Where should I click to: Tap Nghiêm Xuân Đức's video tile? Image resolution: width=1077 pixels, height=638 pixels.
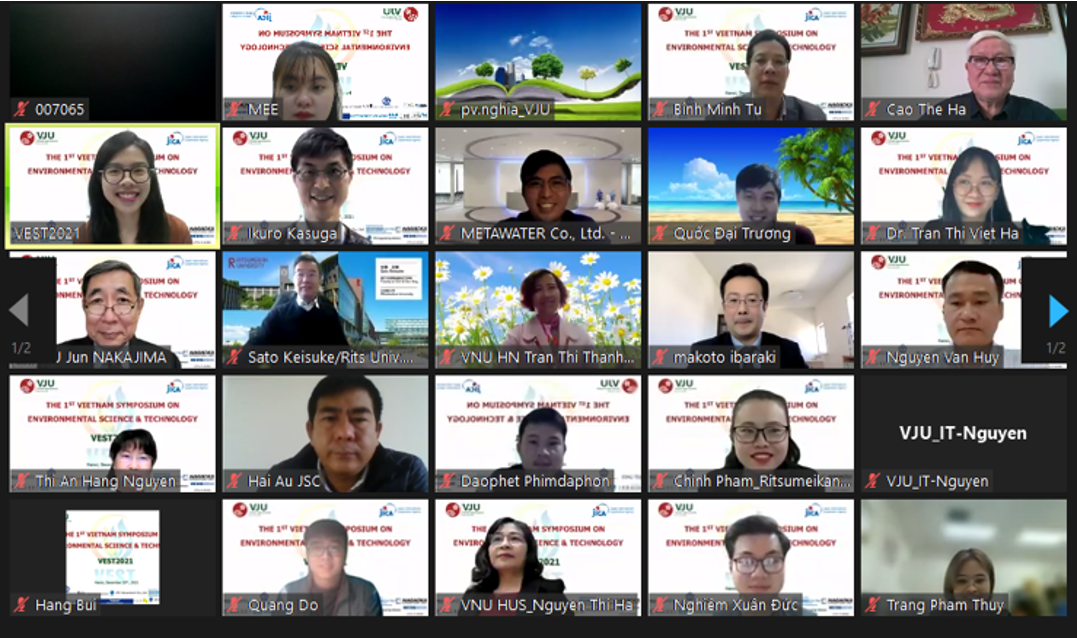point(751,558)
